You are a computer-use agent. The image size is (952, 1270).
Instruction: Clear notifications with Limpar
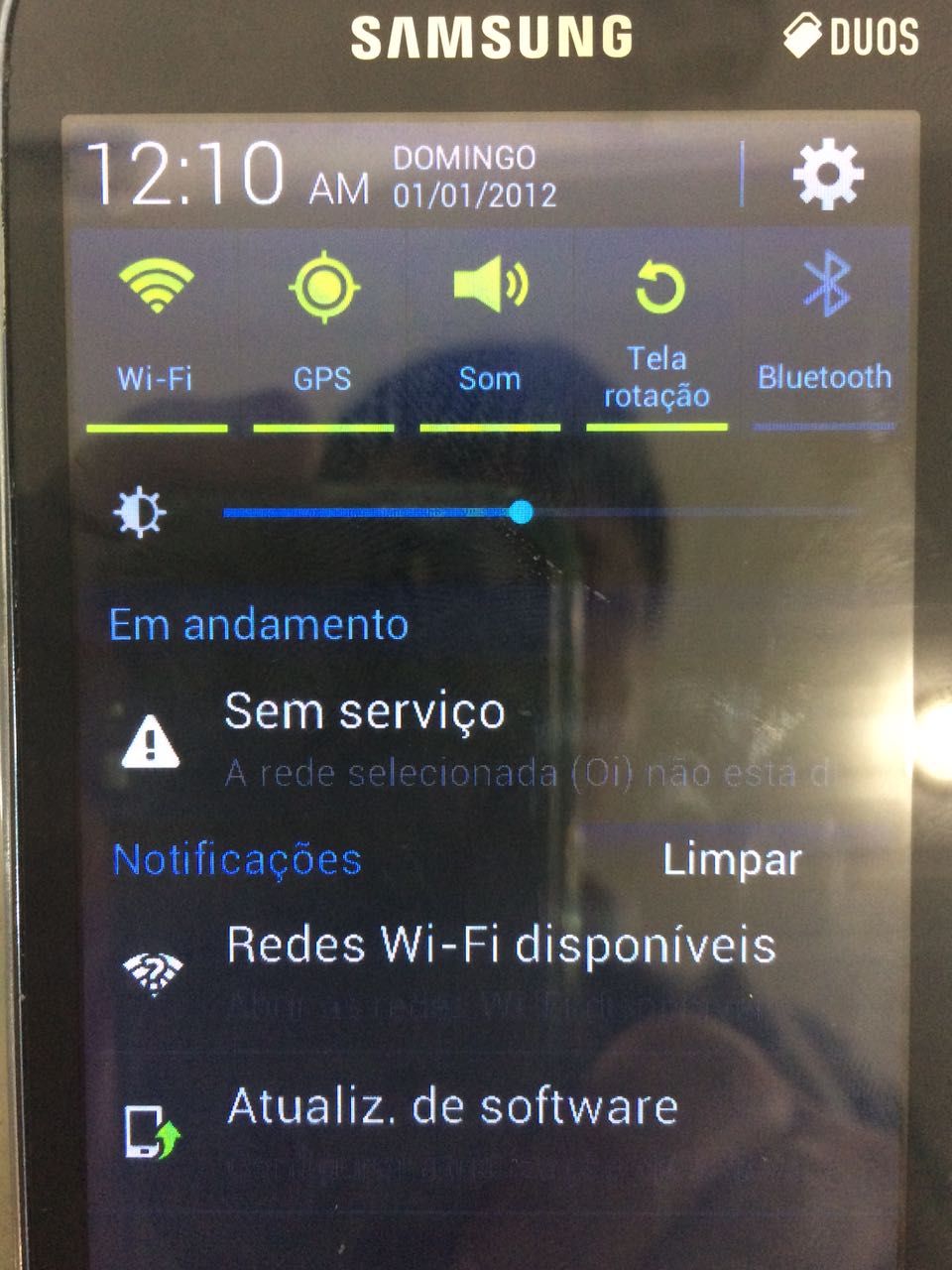[x=732, y=859]
